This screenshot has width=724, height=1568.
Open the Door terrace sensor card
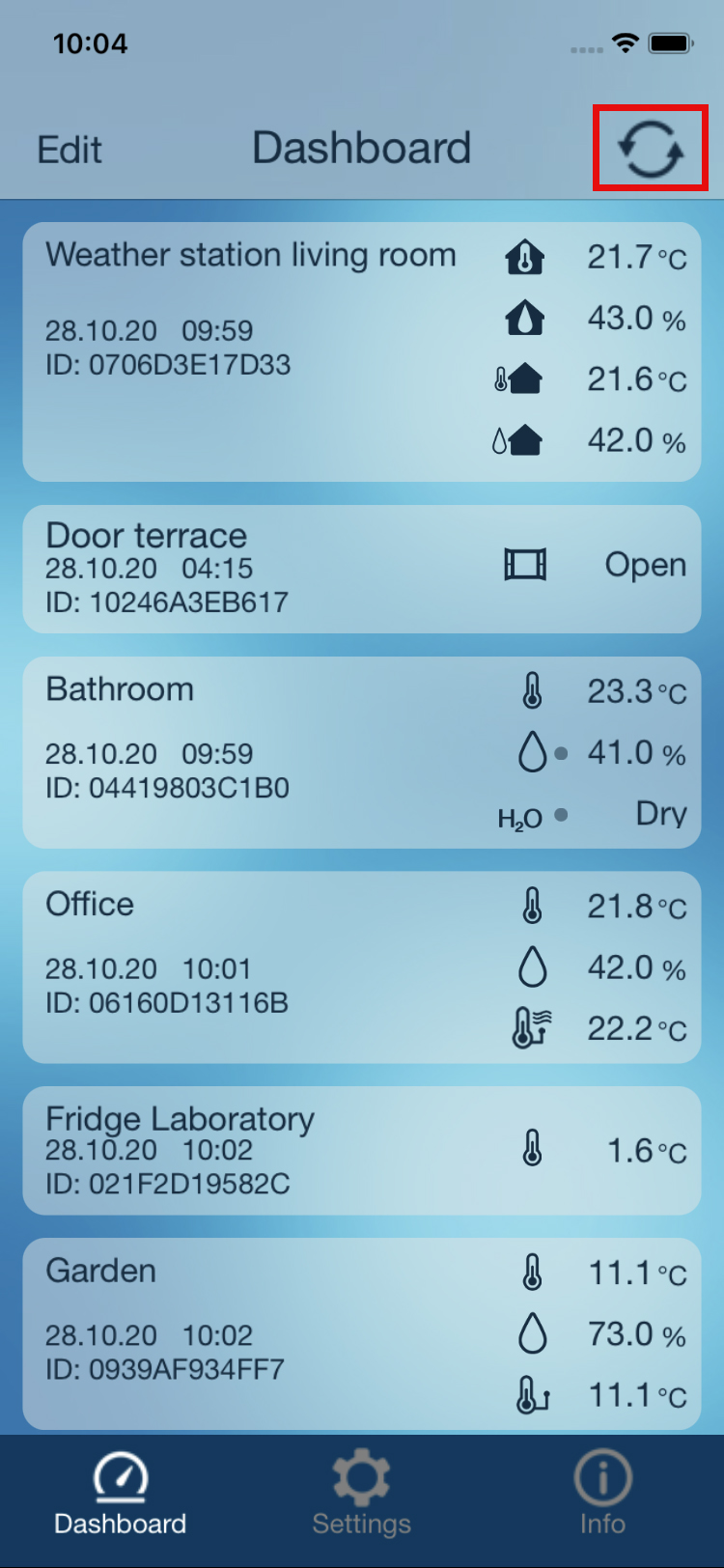(361, 569)
